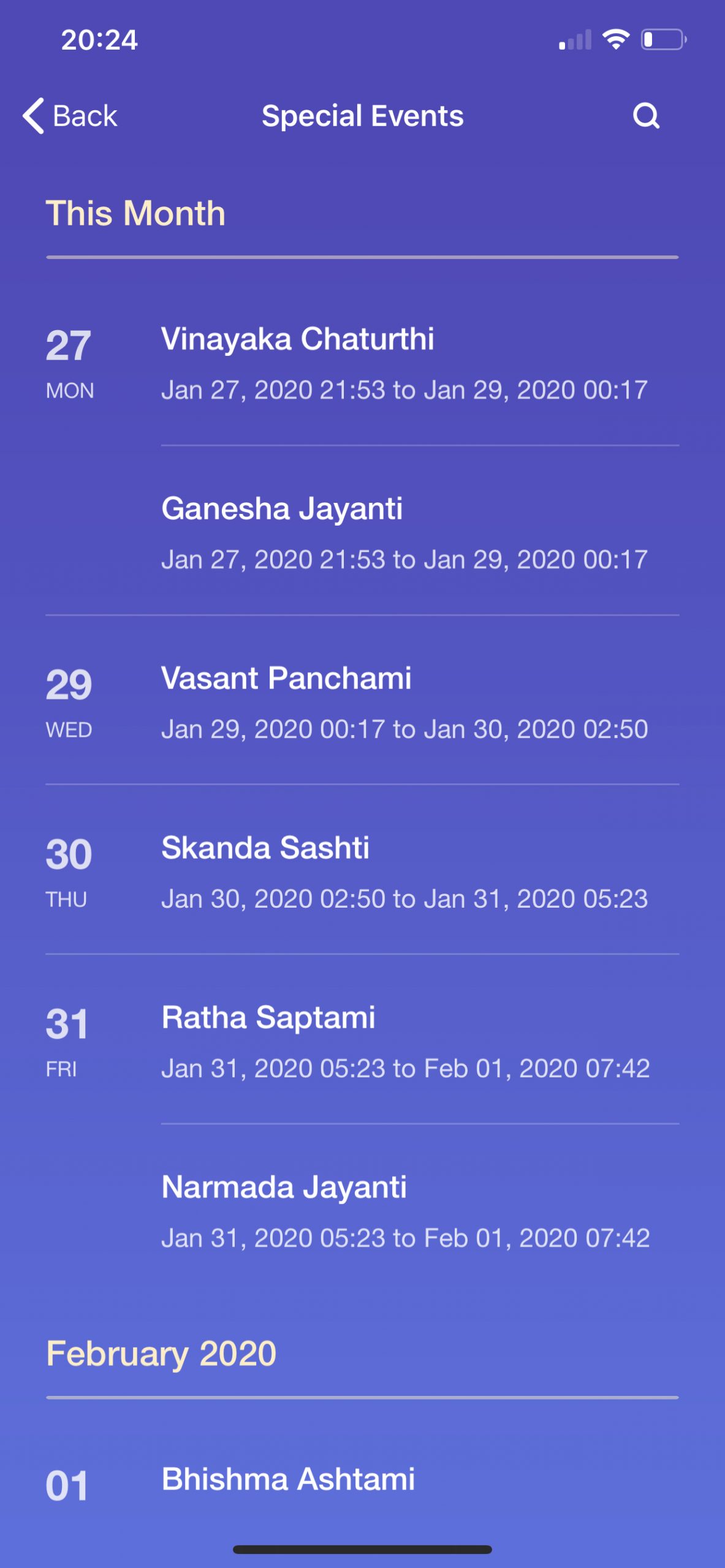Image resolution: width=725 pixels, height=1568 pixels.
Task: Open the search icon
Action: (647, 116)
